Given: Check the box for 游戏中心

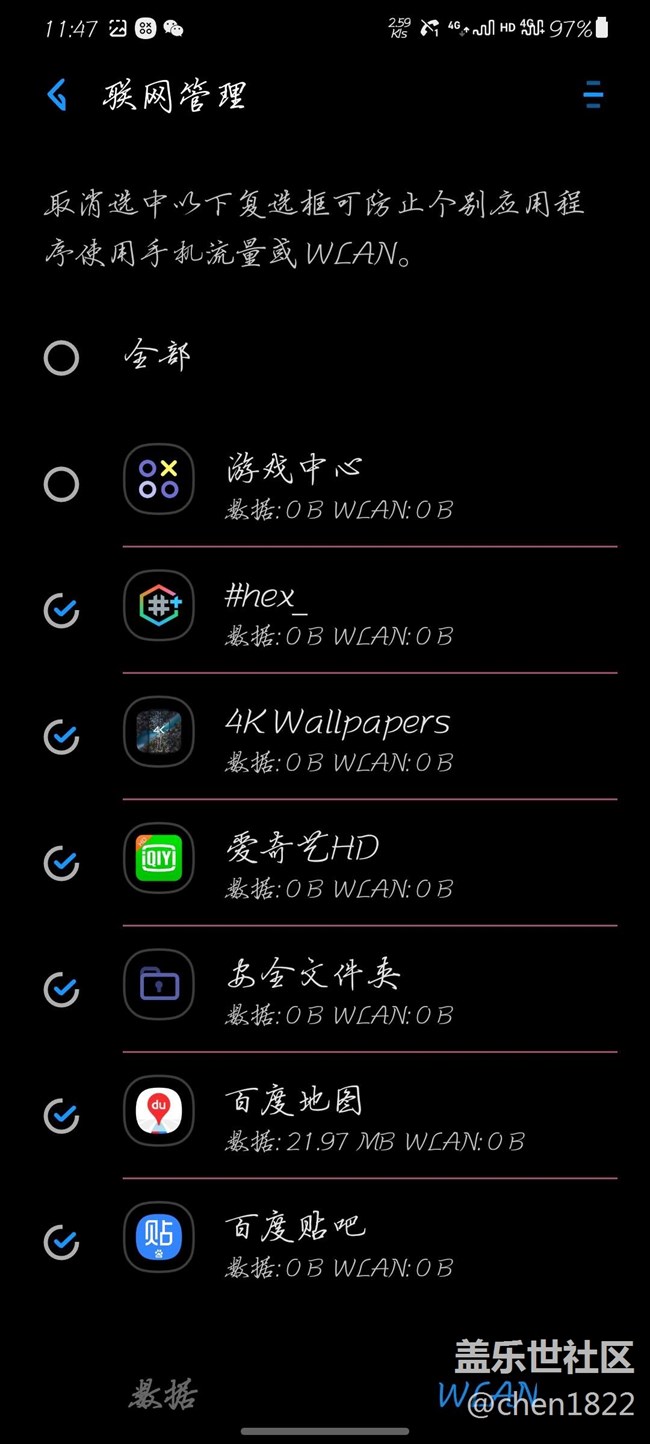Looking at the screenshot, I should tap(61, 484).
